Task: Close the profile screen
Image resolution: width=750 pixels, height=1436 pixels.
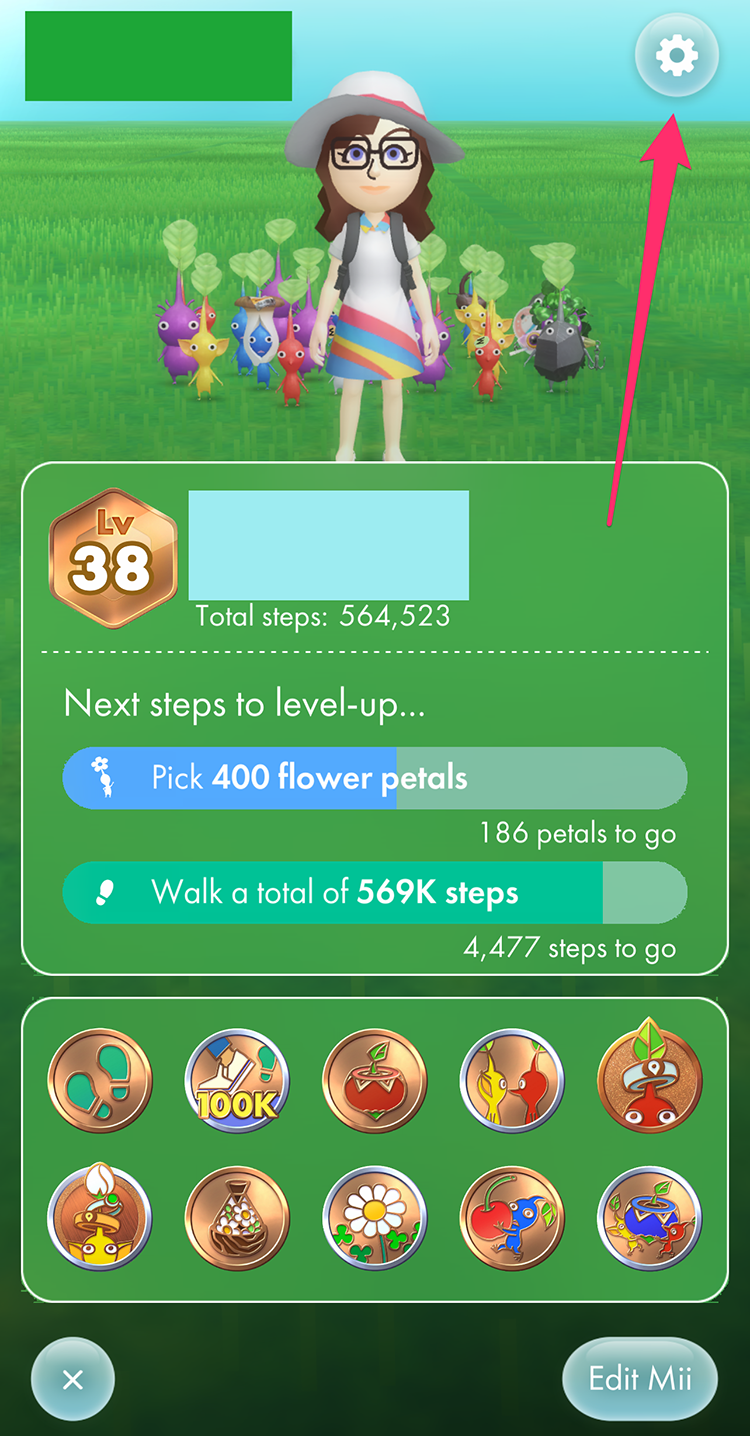Action: tap(73, 1380)
